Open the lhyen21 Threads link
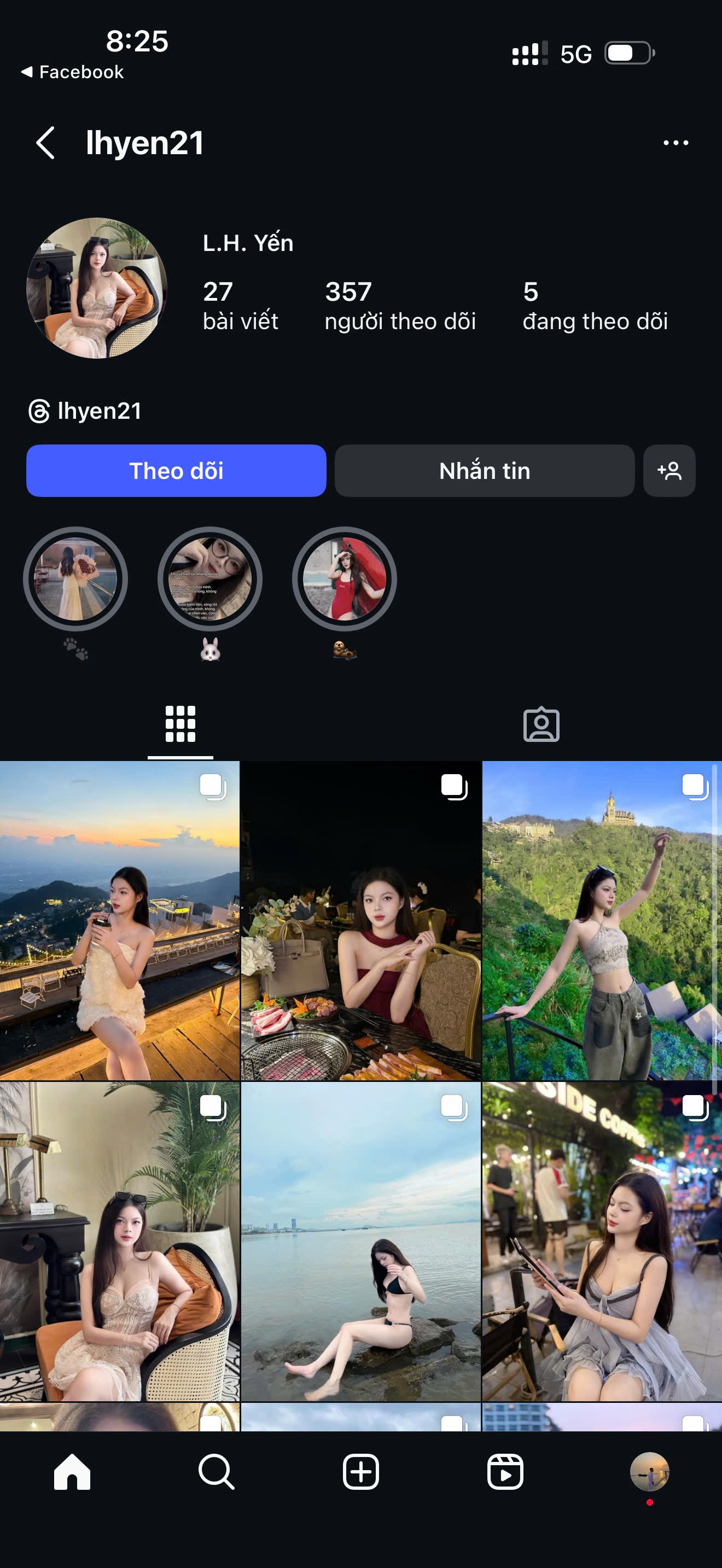This screenshot has height=1568, width=722. pyautogui.click(x=85, y=412)
